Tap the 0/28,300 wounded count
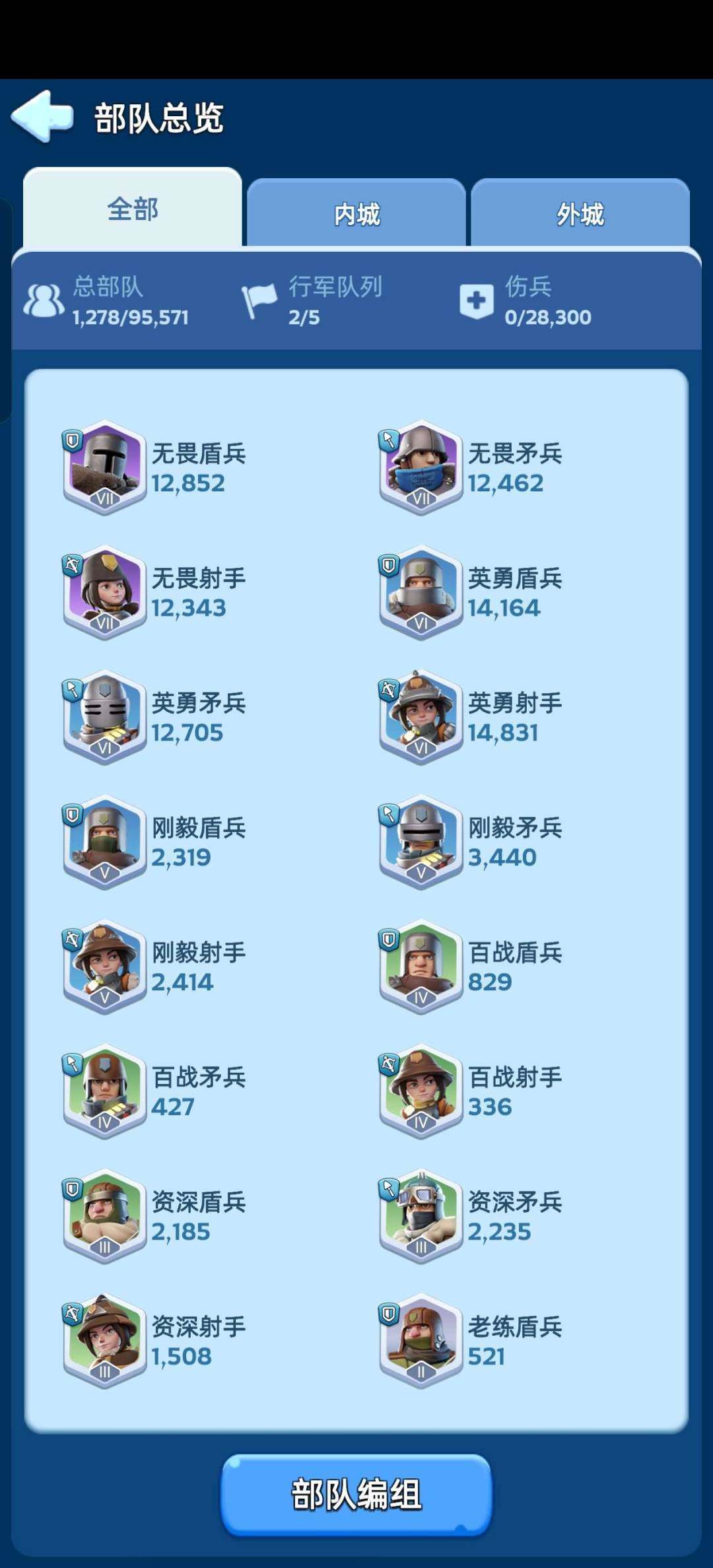Image resolution: width=713 pixels, height=1568 pixels. point(548,317)
